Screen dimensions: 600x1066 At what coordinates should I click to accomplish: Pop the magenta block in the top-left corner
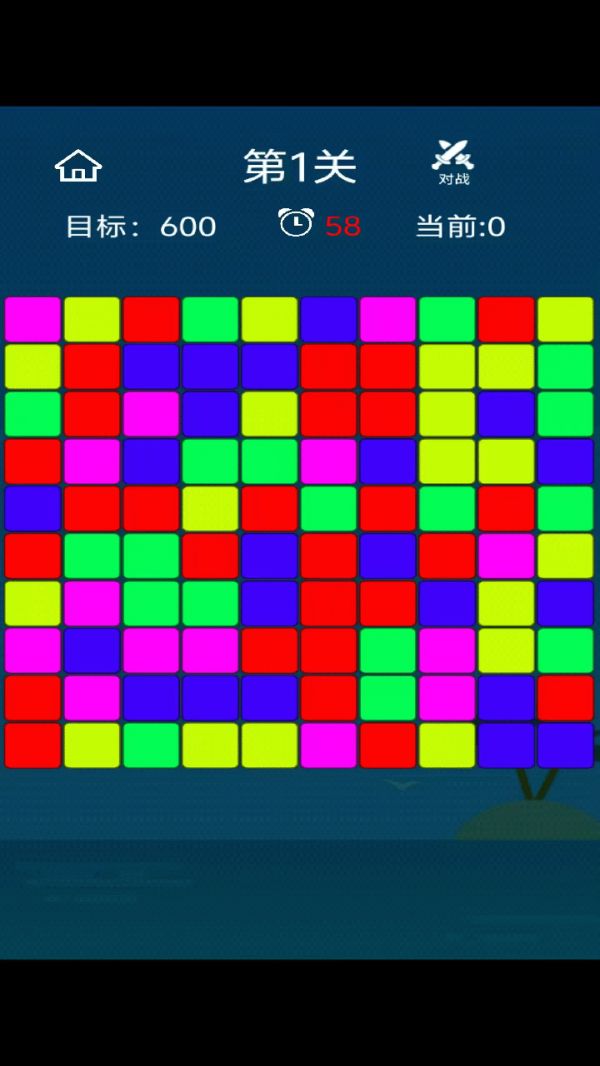click(x=33, y=320)
